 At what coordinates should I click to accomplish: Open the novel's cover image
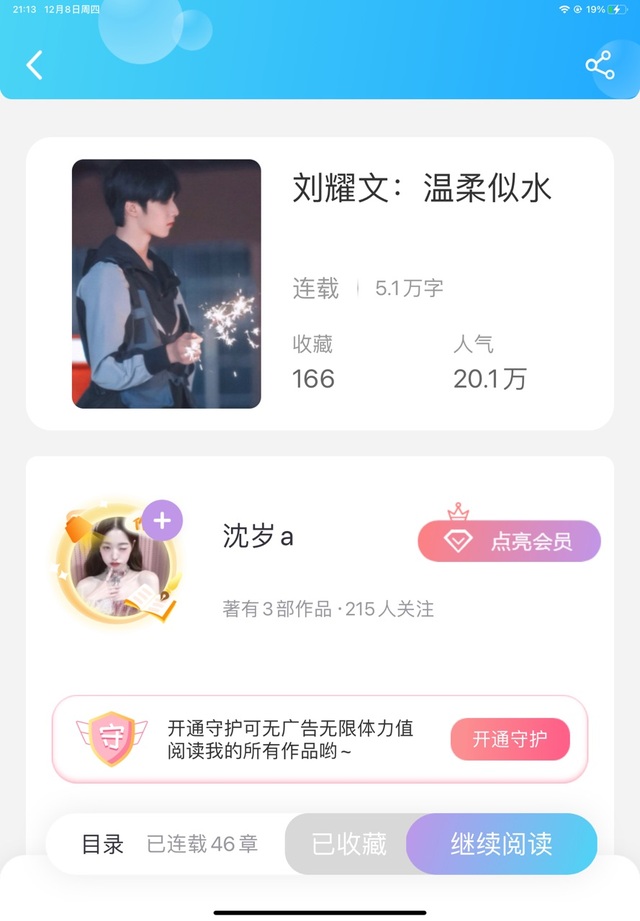pyautogui.click(x=166, y=284)
